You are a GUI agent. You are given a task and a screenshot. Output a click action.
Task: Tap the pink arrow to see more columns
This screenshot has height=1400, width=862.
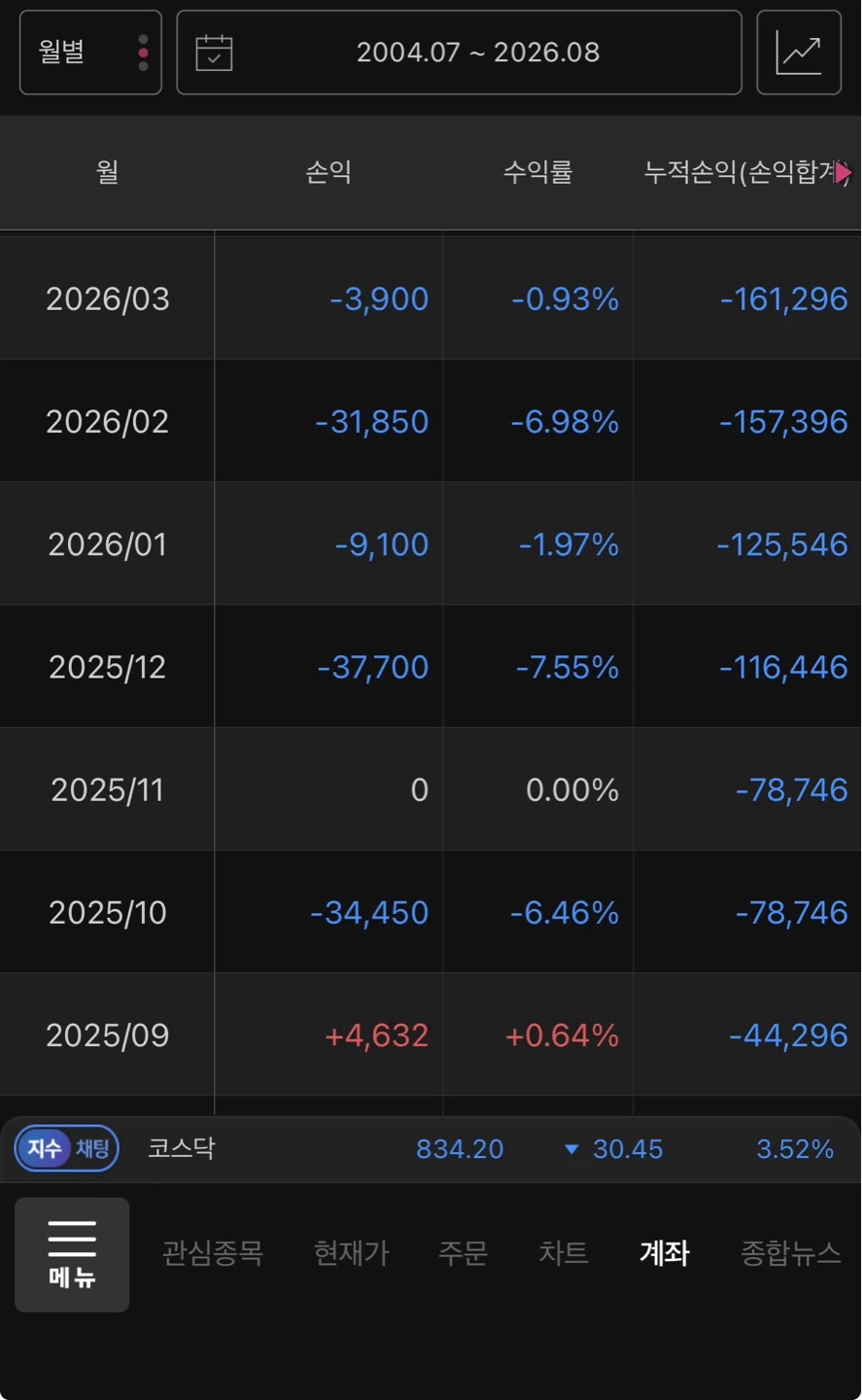coord(844,173)
